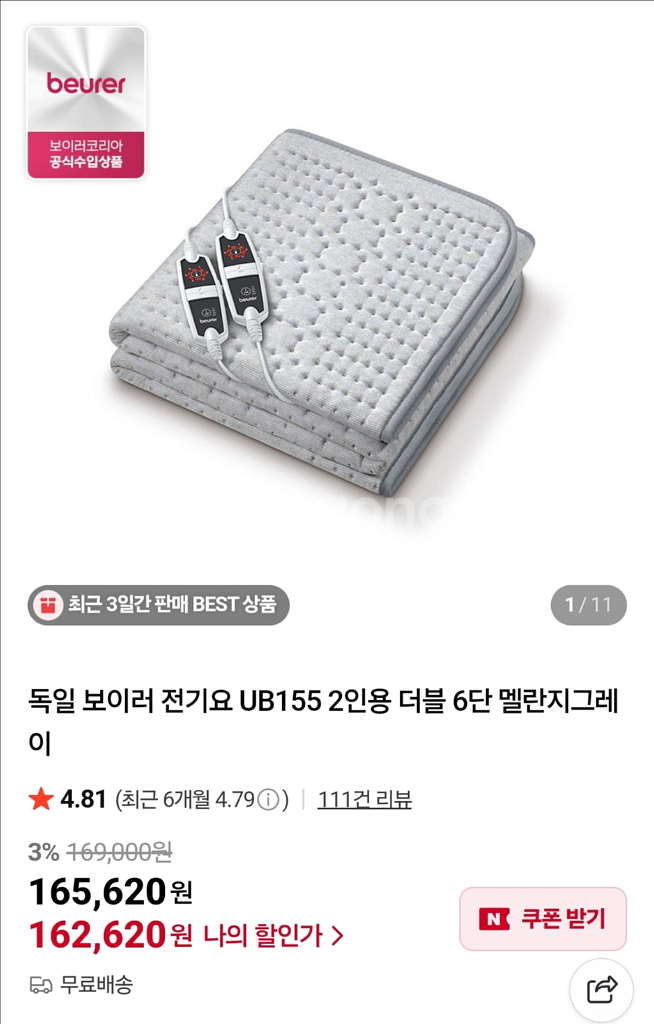This screenshot has width=654, height=1024.
Task: Tap the 쿠폰 받기 coupon button
Action: (543, 918)
